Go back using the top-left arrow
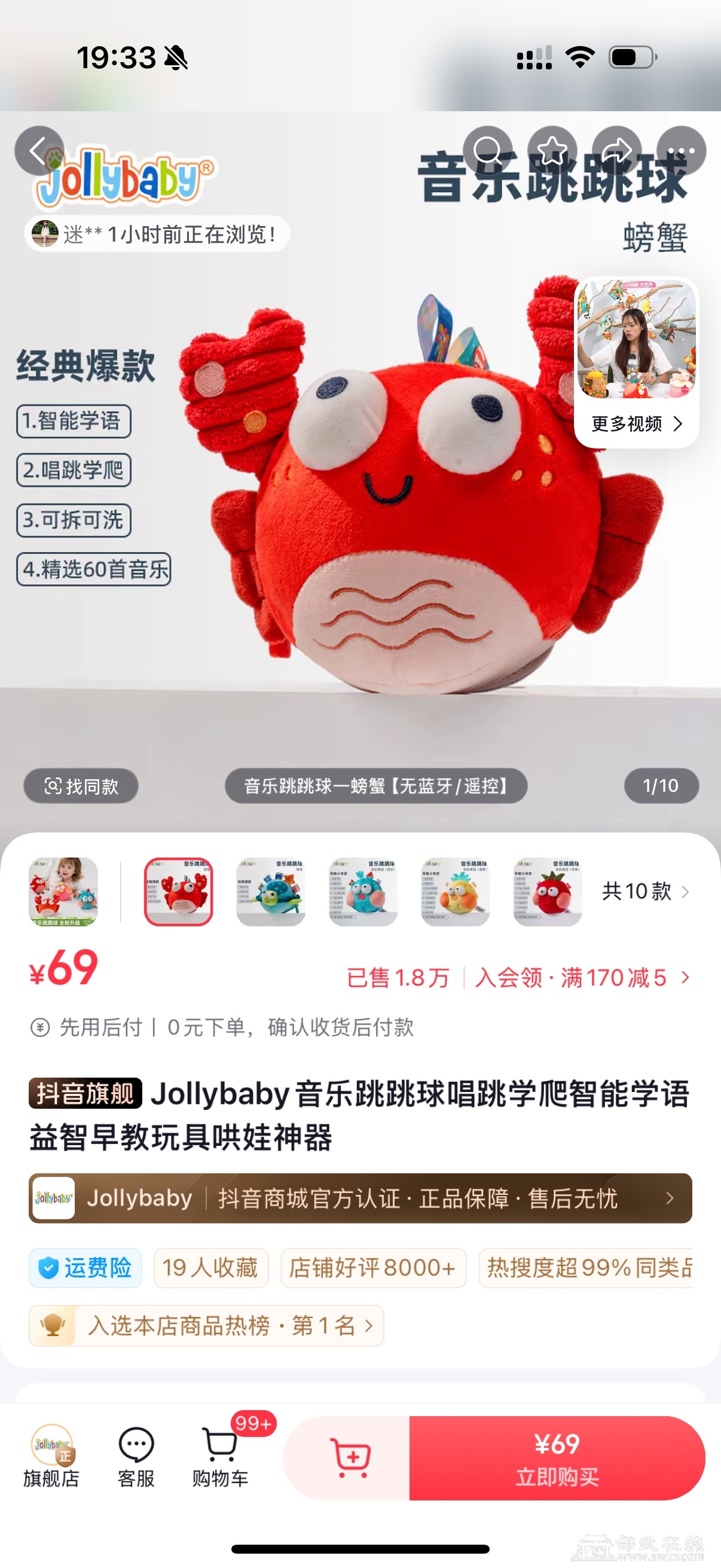 point(39,150)
